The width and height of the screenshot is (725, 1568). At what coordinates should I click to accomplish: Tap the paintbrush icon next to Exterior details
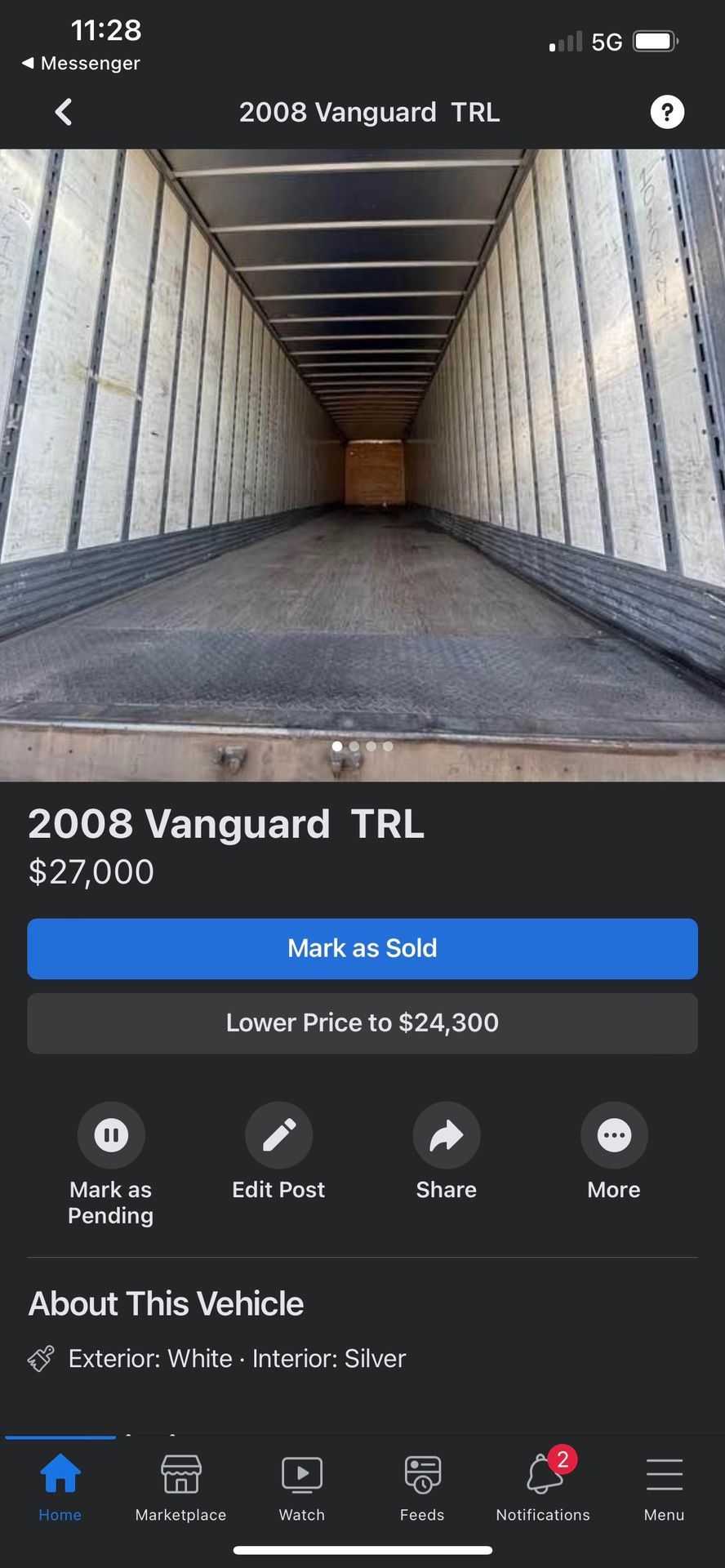pos(41,1358)
